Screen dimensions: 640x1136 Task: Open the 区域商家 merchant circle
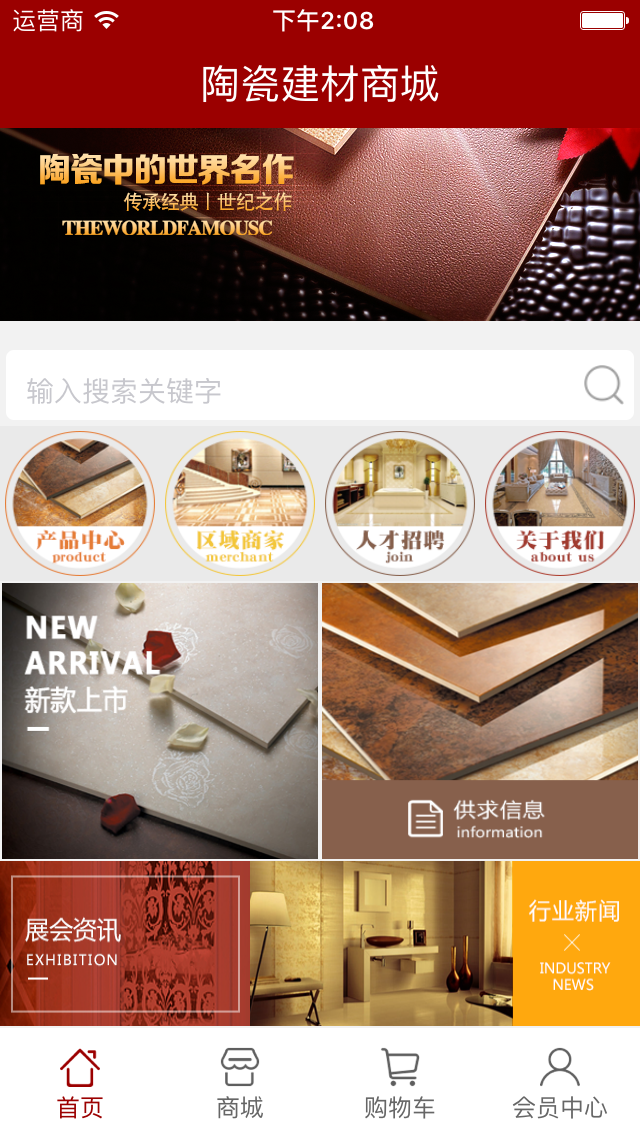pos(240,503)
